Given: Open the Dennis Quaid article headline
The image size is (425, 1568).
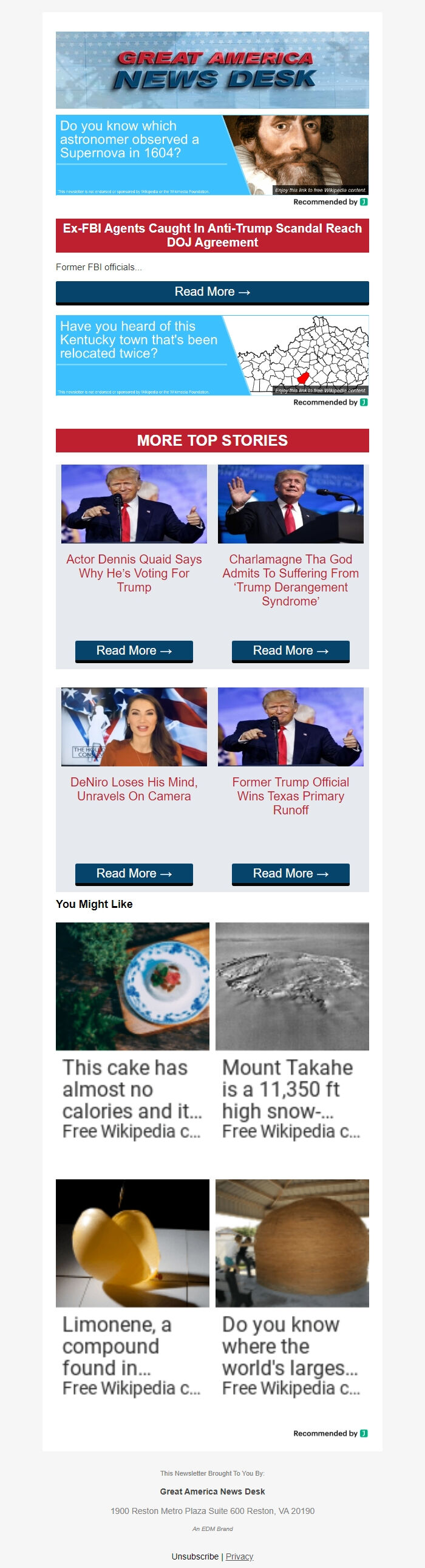Looking at the screenshot, I should [x=134, y=573].
